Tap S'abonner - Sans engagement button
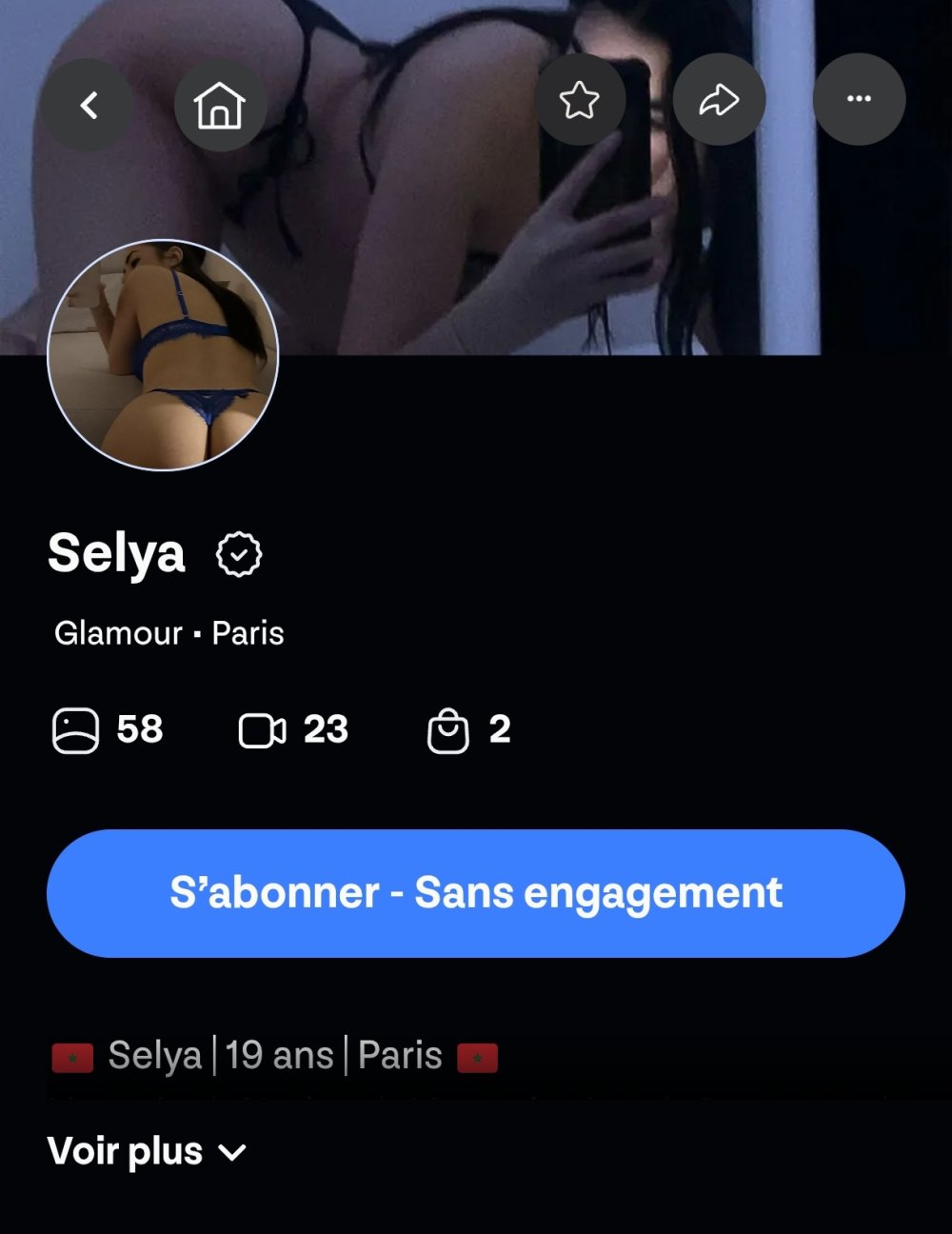952x1234 pixels. pyautogui.click(x=476, y=893)
